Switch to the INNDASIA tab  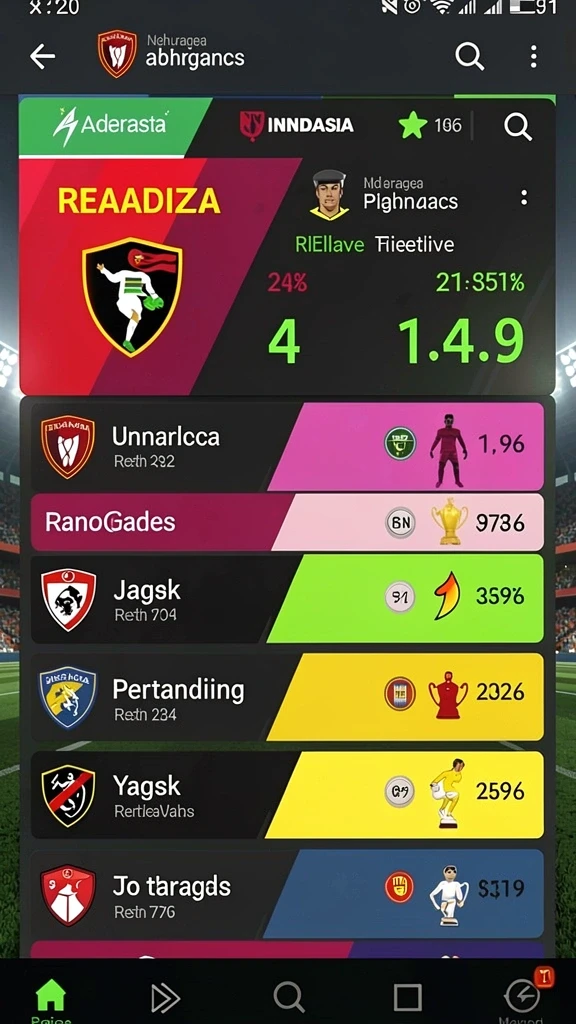(x=296, y=124)
